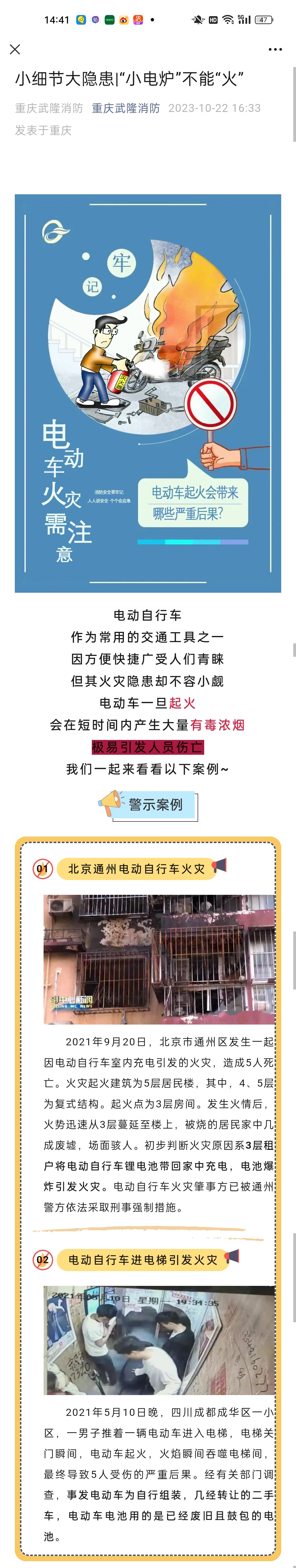Close the article page
296x1568 pixels.
tap(15, 49)
